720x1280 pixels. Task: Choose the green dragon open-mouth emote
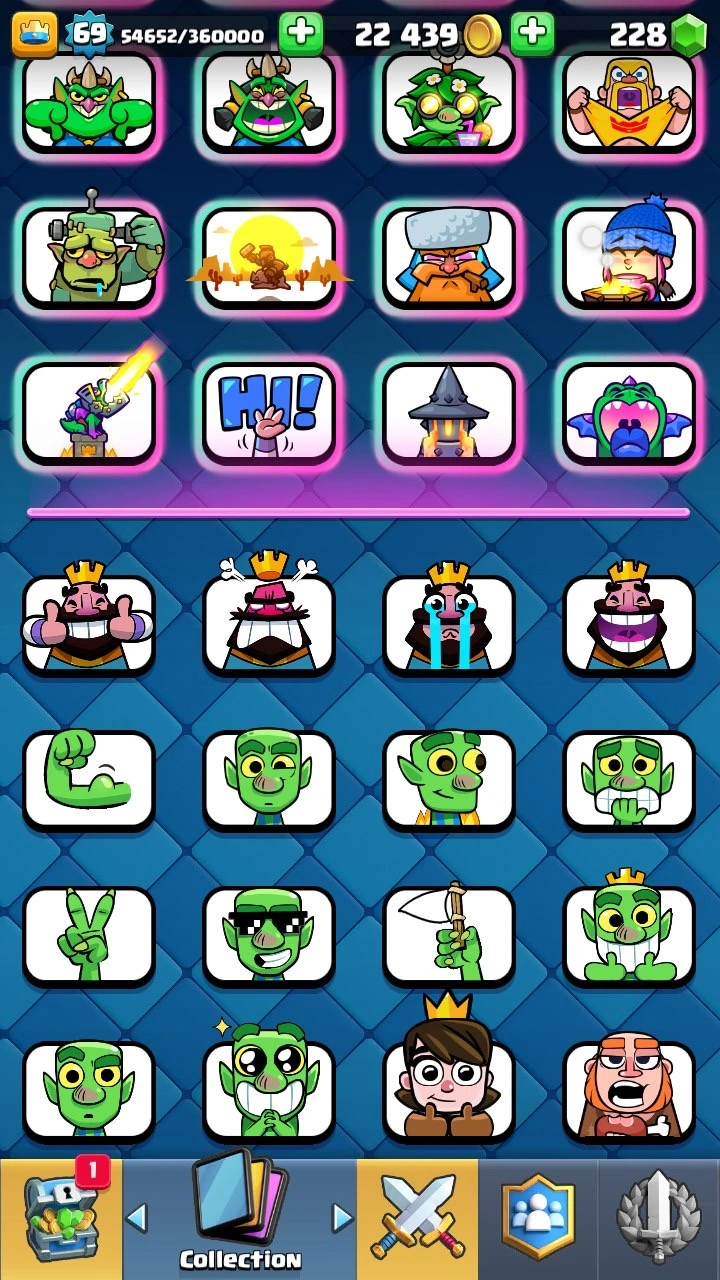click(x=629, y=411)
